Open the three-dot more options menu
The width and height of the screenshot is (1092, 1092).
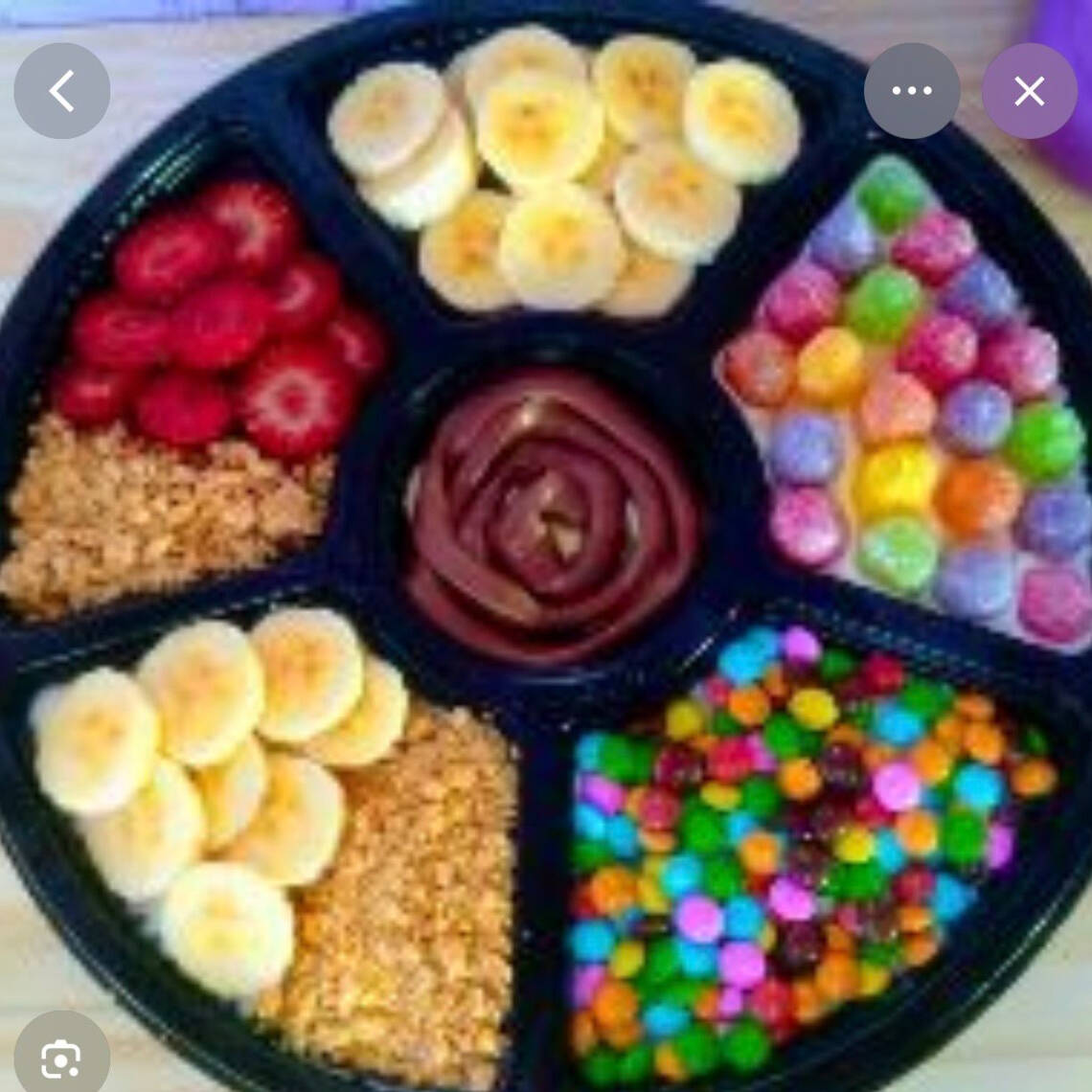(x=911, y=91)
